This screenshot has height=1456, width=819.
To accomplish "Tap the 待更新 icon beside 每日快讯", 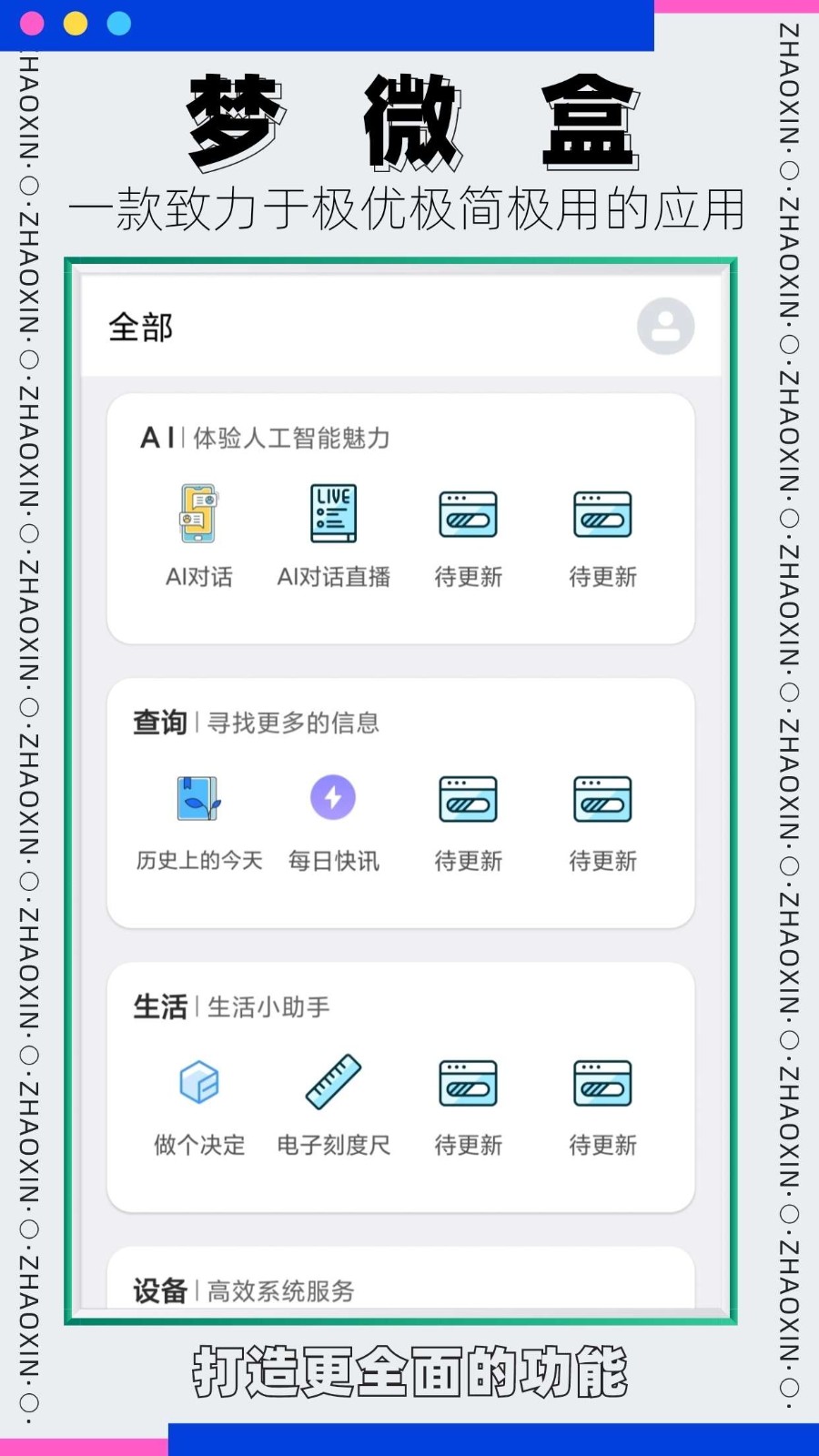I will [467, 808].
